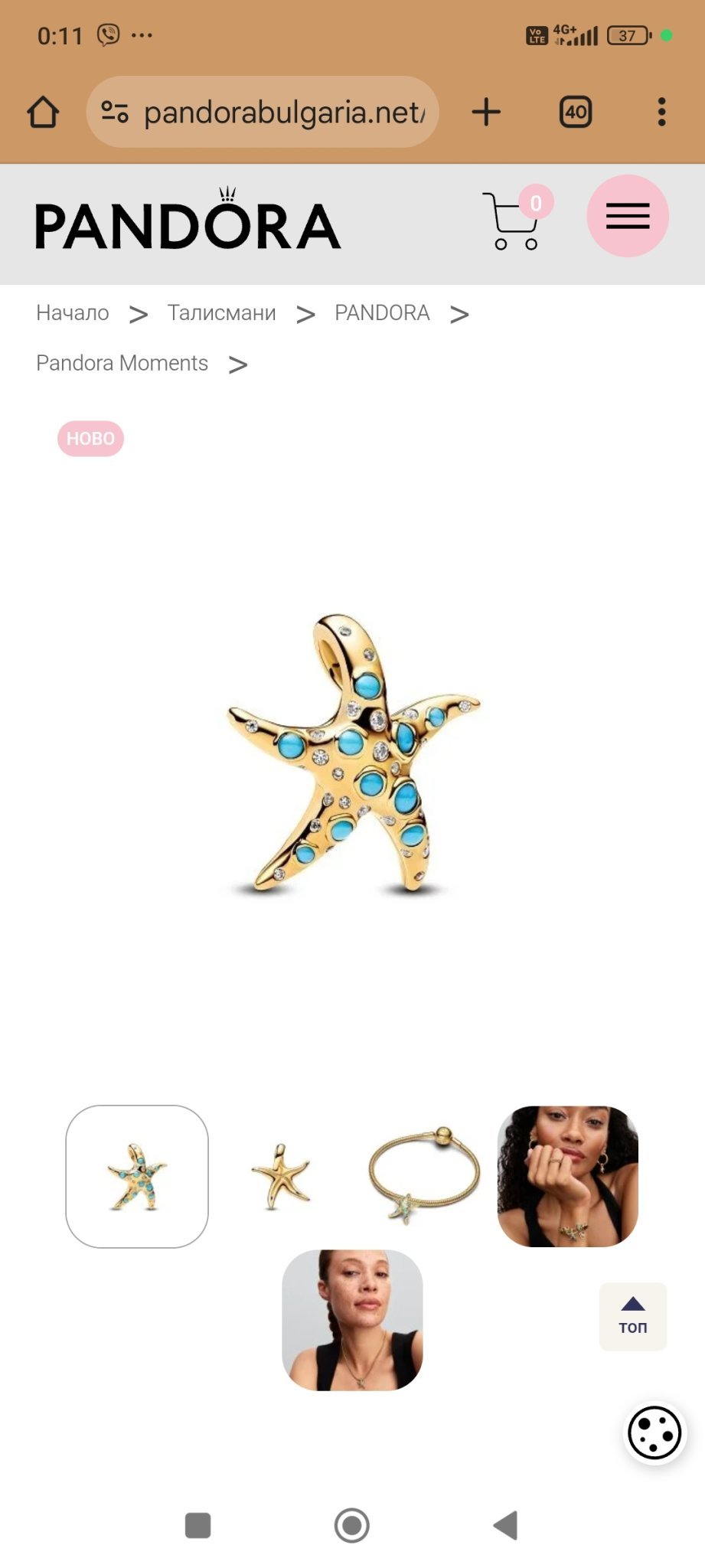The width and height of the screenshot is (705, 1568).
Task: Go back with the system back button
Action: coord(506,1524)
